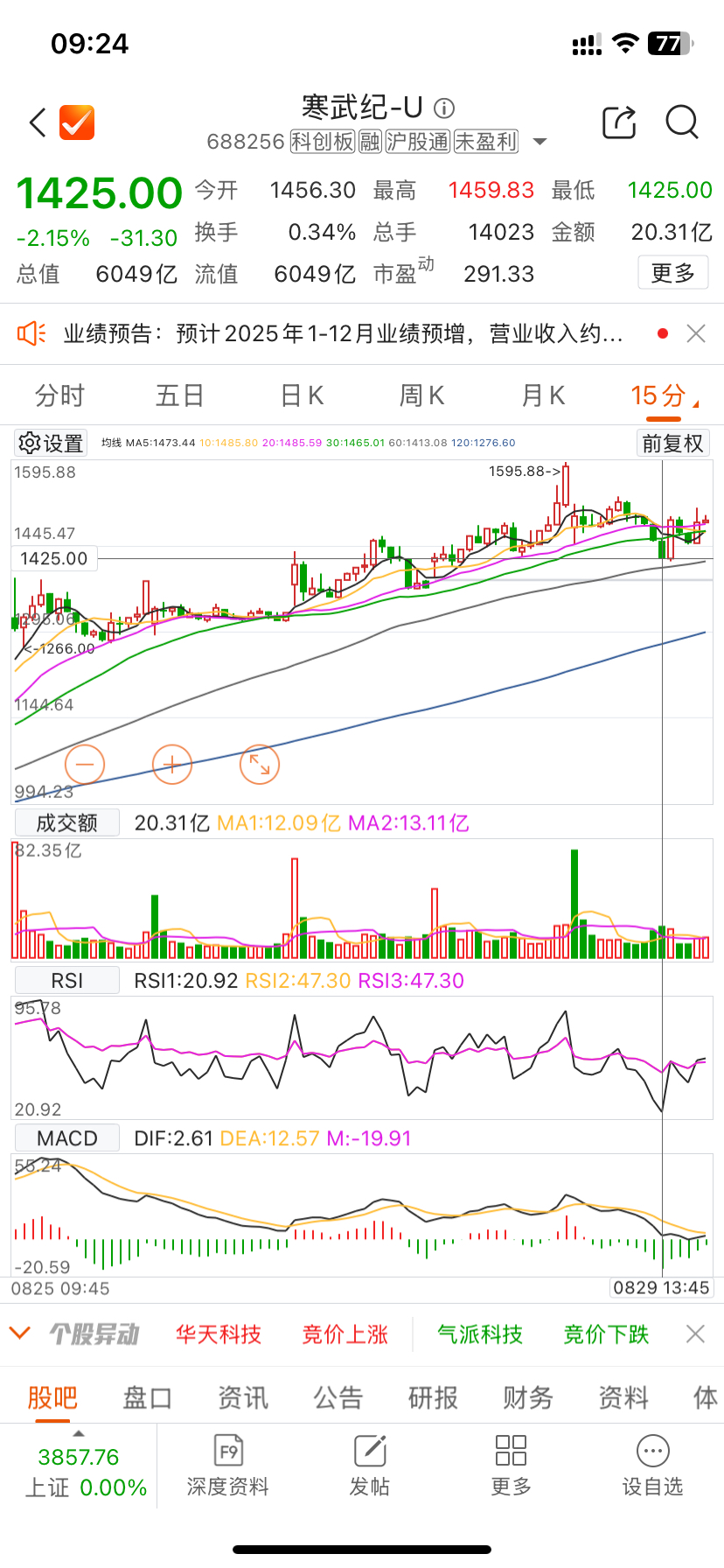This screenshot has height=1568, width=724.
Task: Open 深度资料 F9 details
Action: (x=228, y=1466)
